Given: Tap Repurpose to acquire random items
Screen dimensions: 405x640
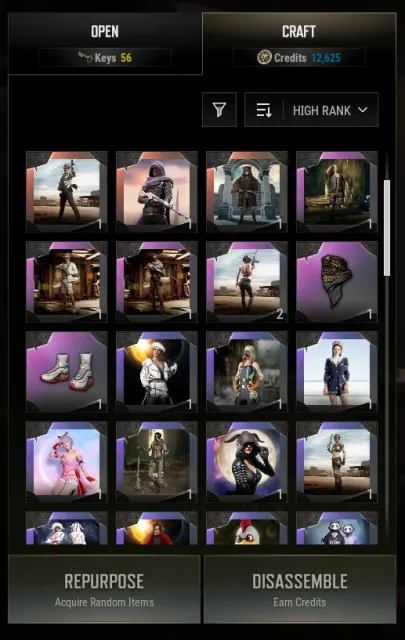Looking at the screenshot, I should (x=105, y=589).
